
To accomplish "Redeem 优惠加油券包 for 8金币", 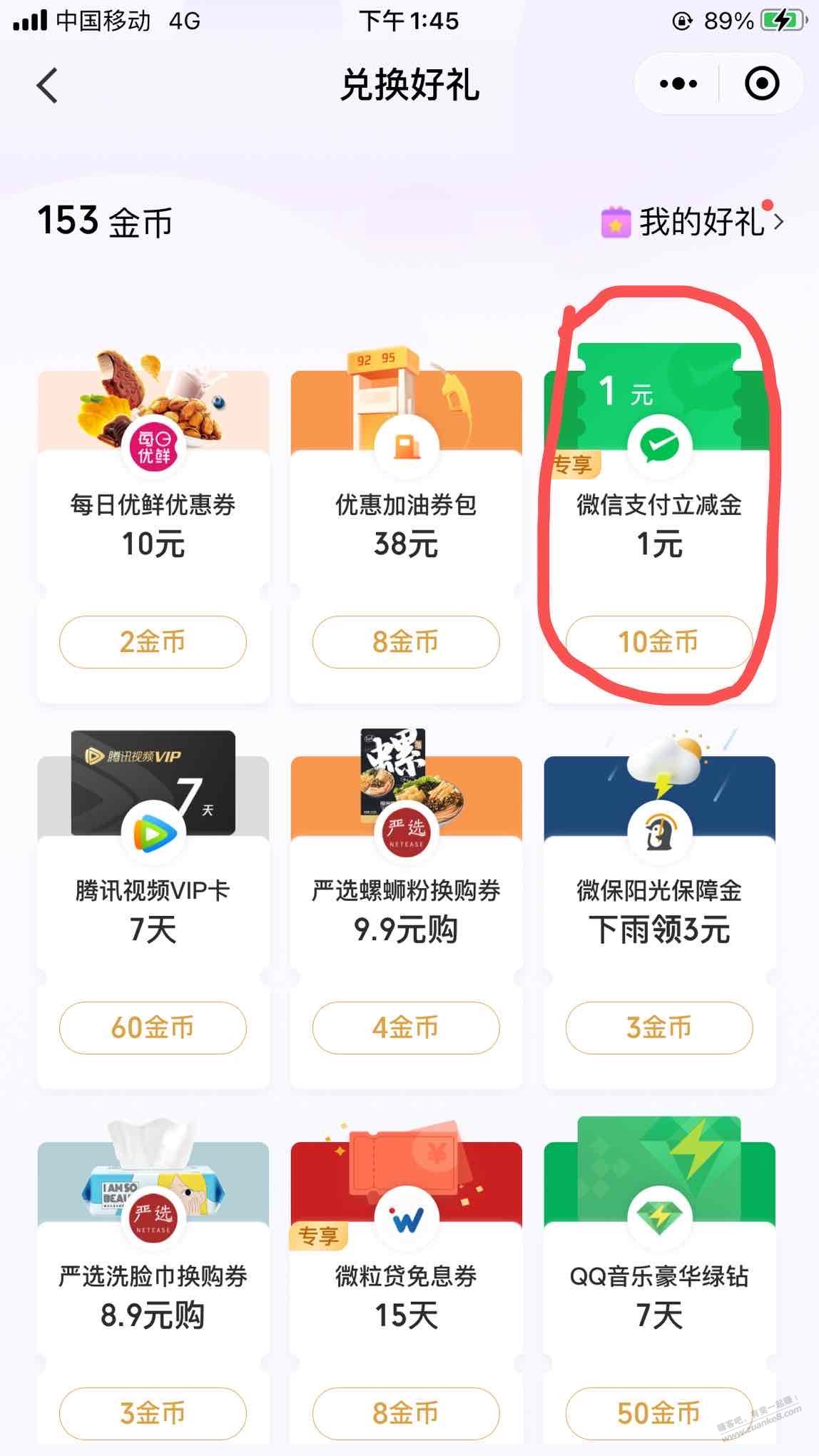I will (x=405, y=642).
